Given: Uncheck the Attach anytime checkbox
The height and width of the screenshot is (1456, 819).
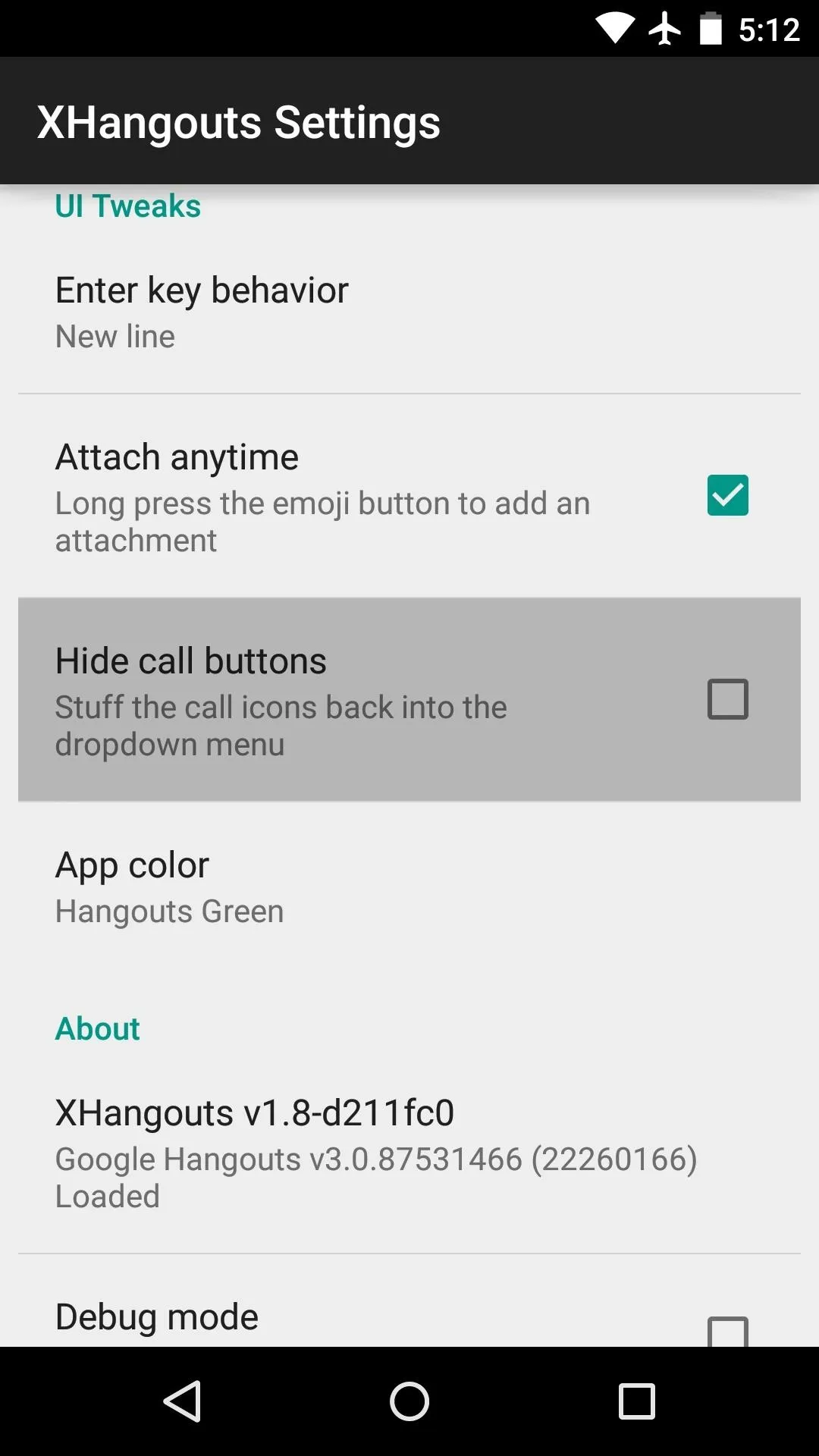Looking at the screenshot, I should coord(727,495).
